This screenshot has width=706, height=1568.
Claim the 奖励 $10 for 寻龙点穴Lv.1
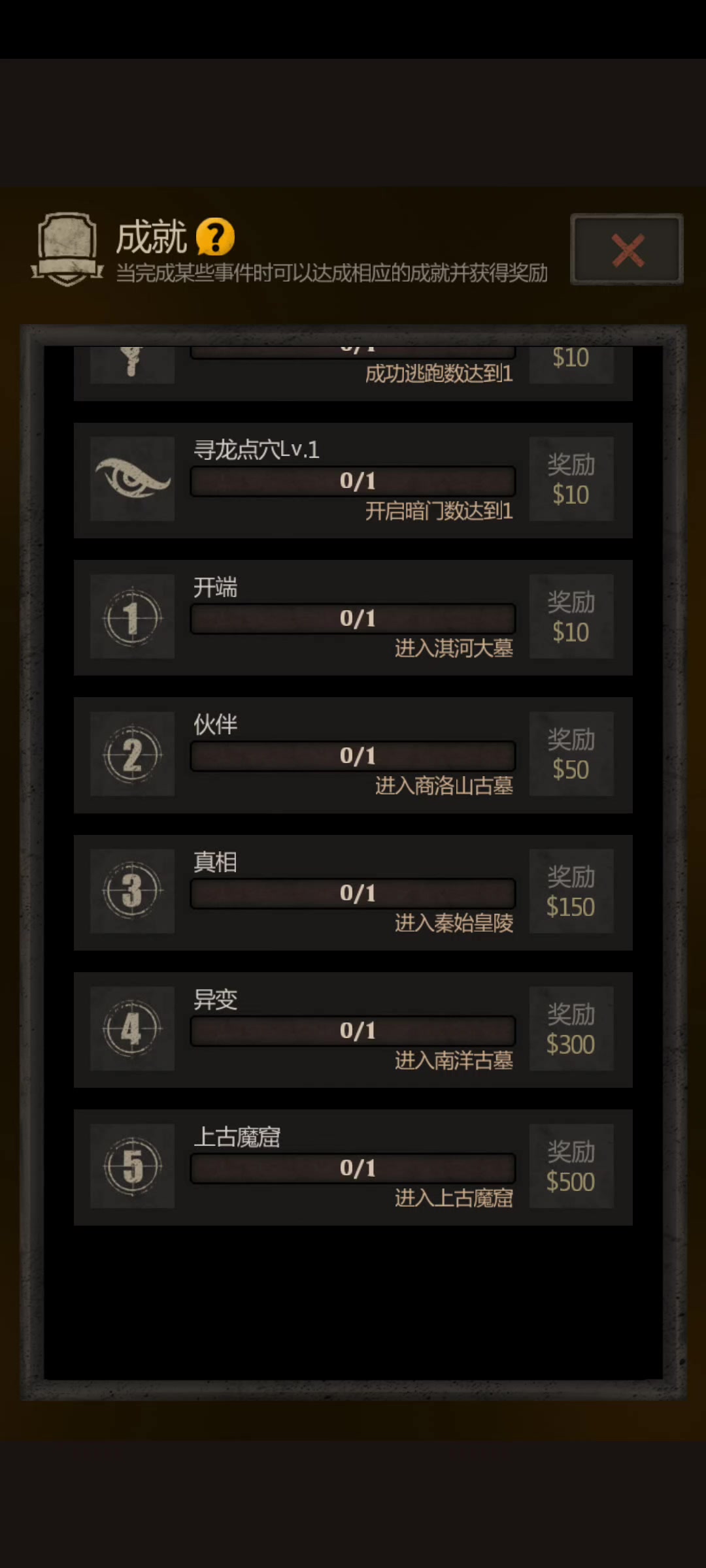pyautogui.click(x=571, y=479)
